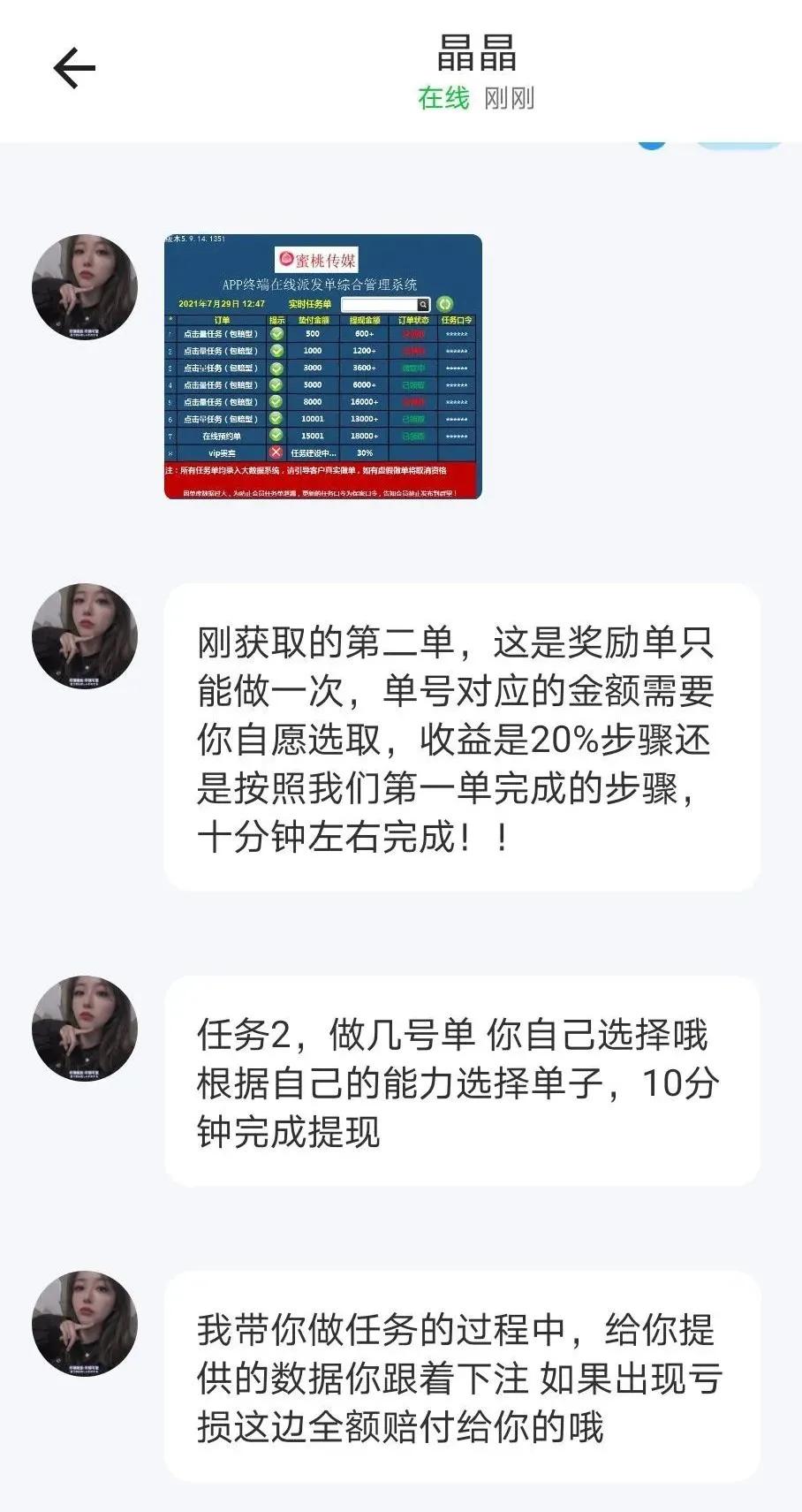
Task: Tap the back arrow in the chat header
Action: 73,67
